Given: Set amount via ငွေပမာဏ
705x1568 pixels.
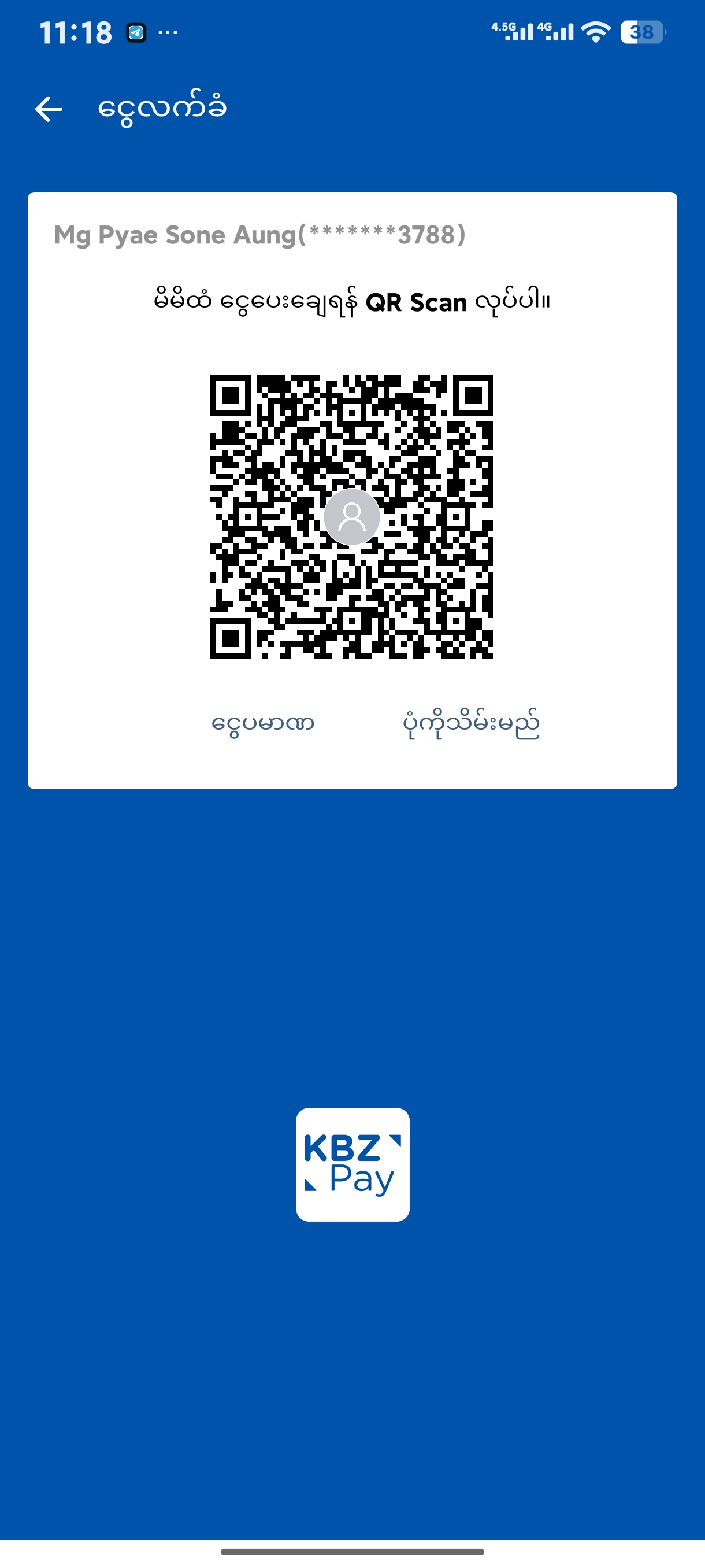Looking at the screenshot, I should (263, 724).
